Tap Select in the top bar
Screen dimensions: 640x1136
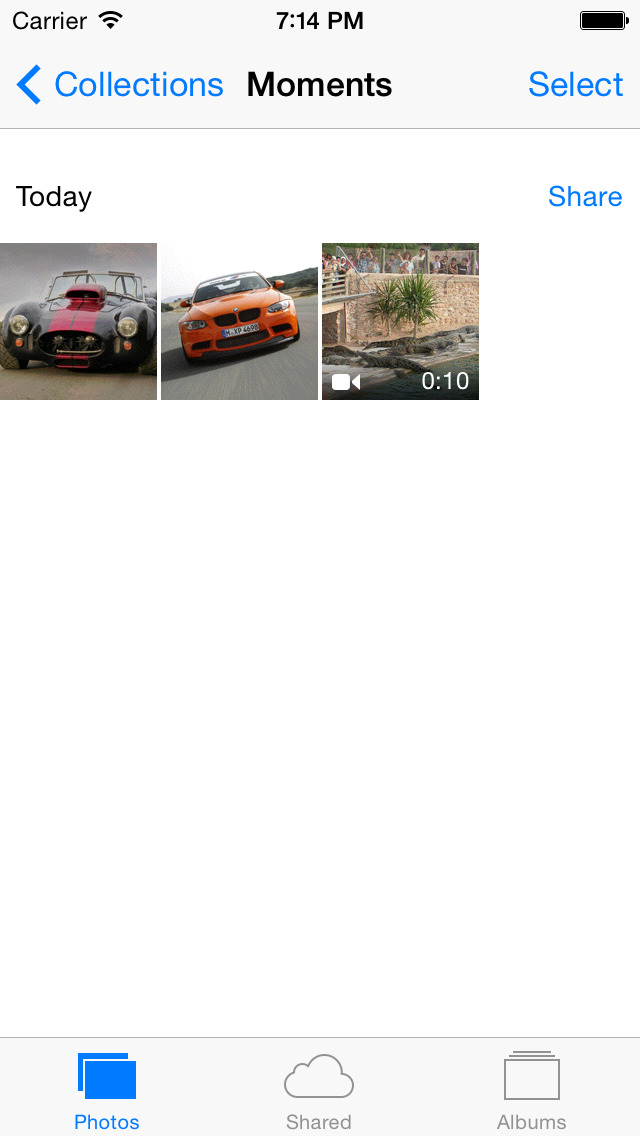click(575, 85)
